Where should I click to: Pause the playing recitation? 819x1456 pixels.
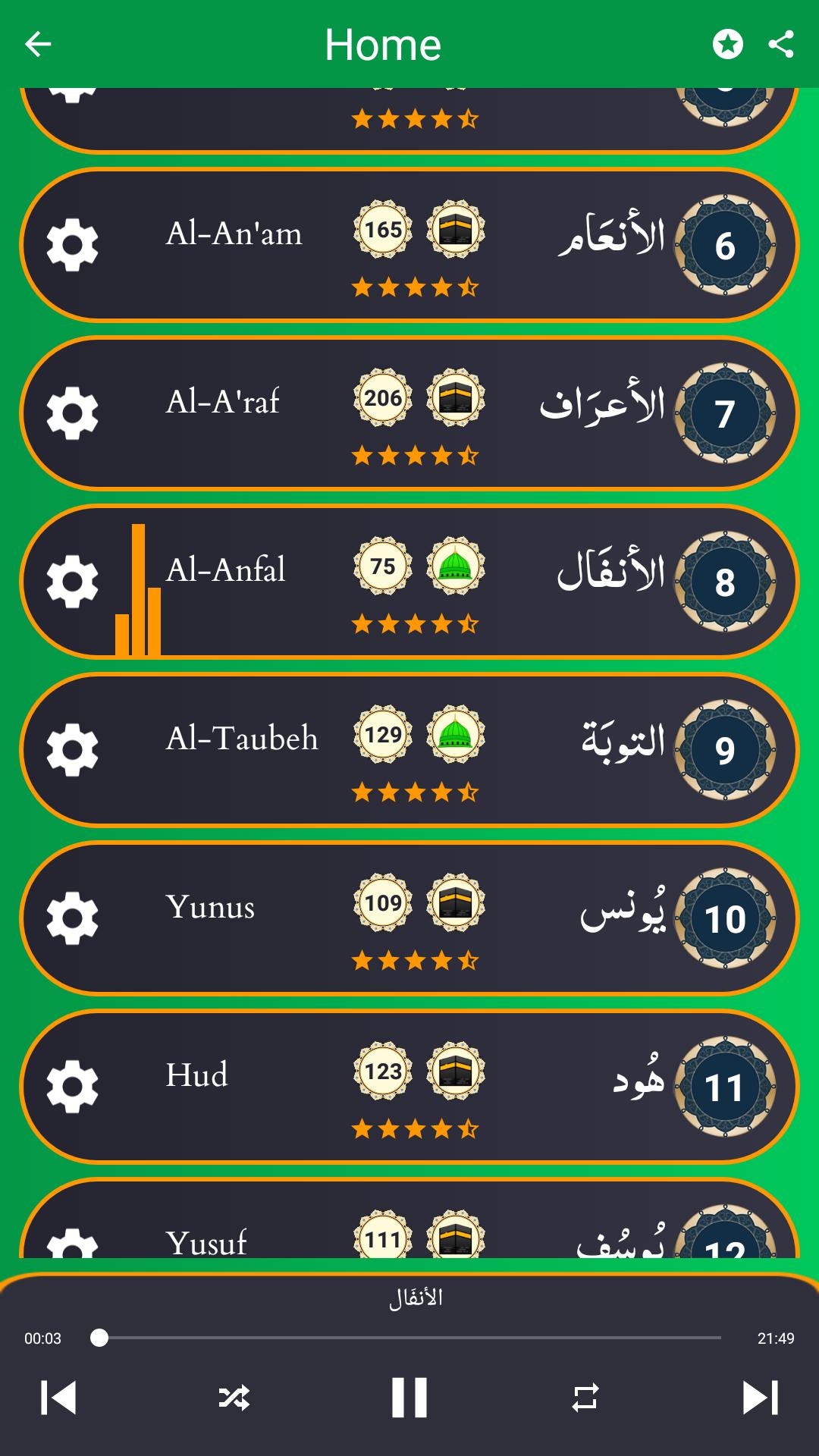[x=409, y=1398]
